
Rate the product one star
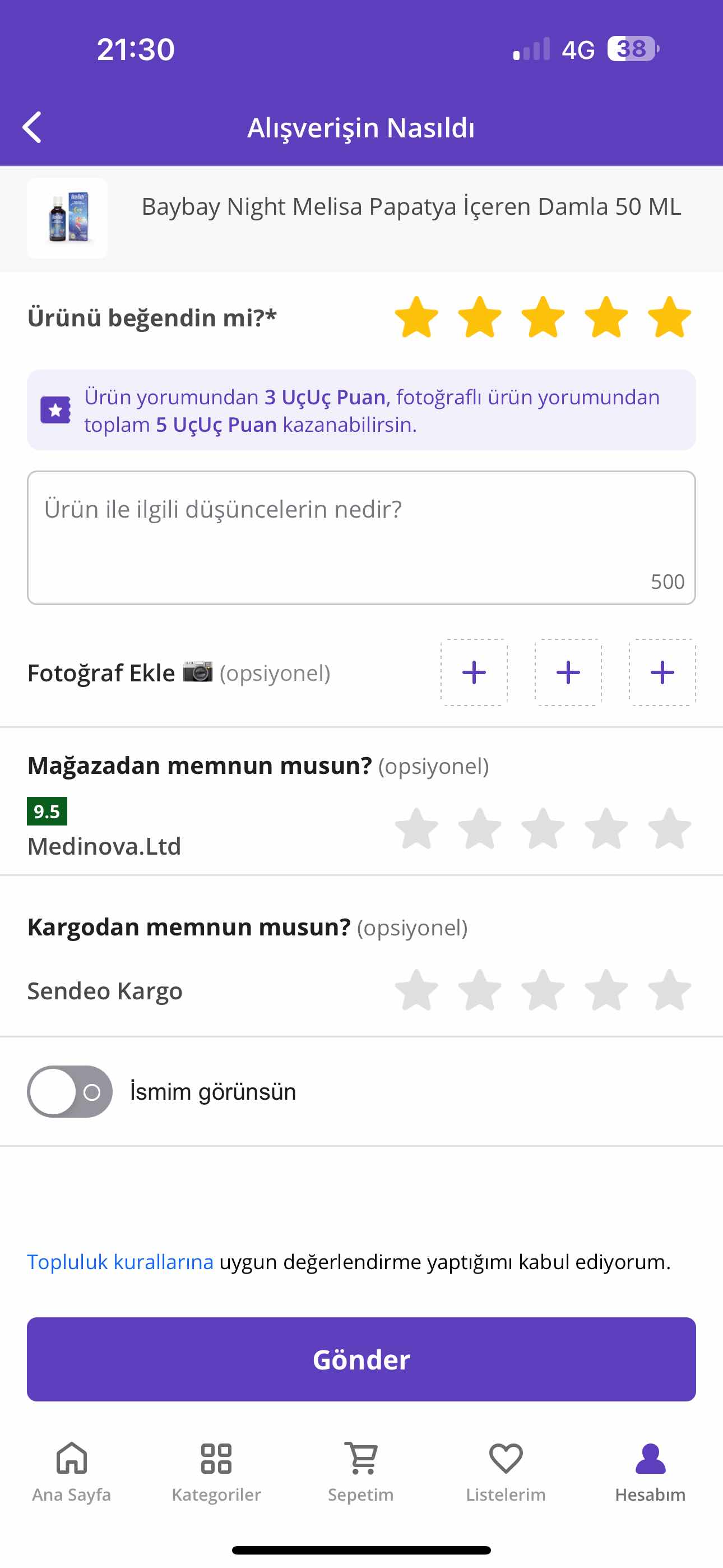tap(416, 317)
